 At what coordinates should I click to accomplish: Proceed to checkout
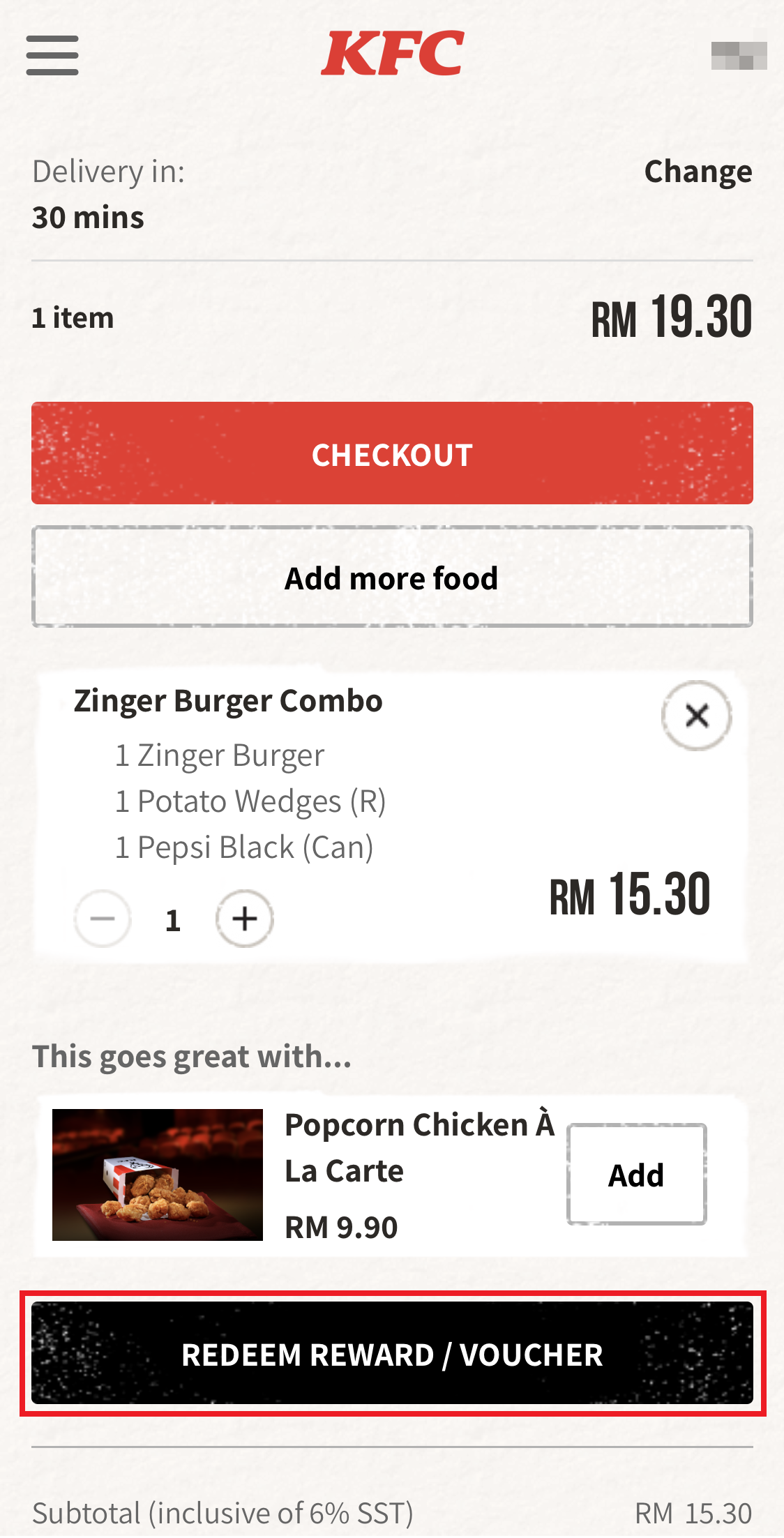tap(392, 453)
